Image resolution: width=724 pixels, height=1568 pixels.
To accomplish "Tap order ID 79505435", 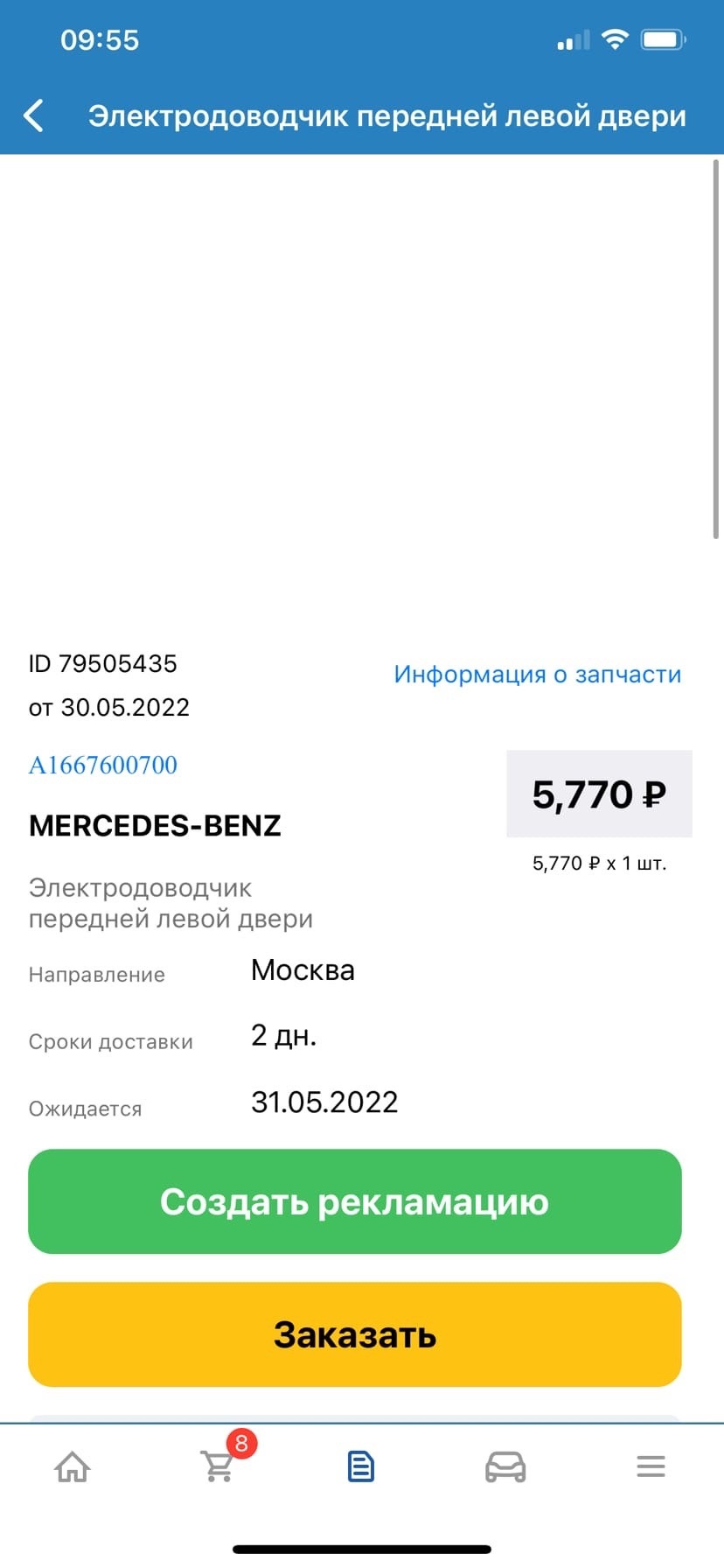I will (x=102, y=664).
